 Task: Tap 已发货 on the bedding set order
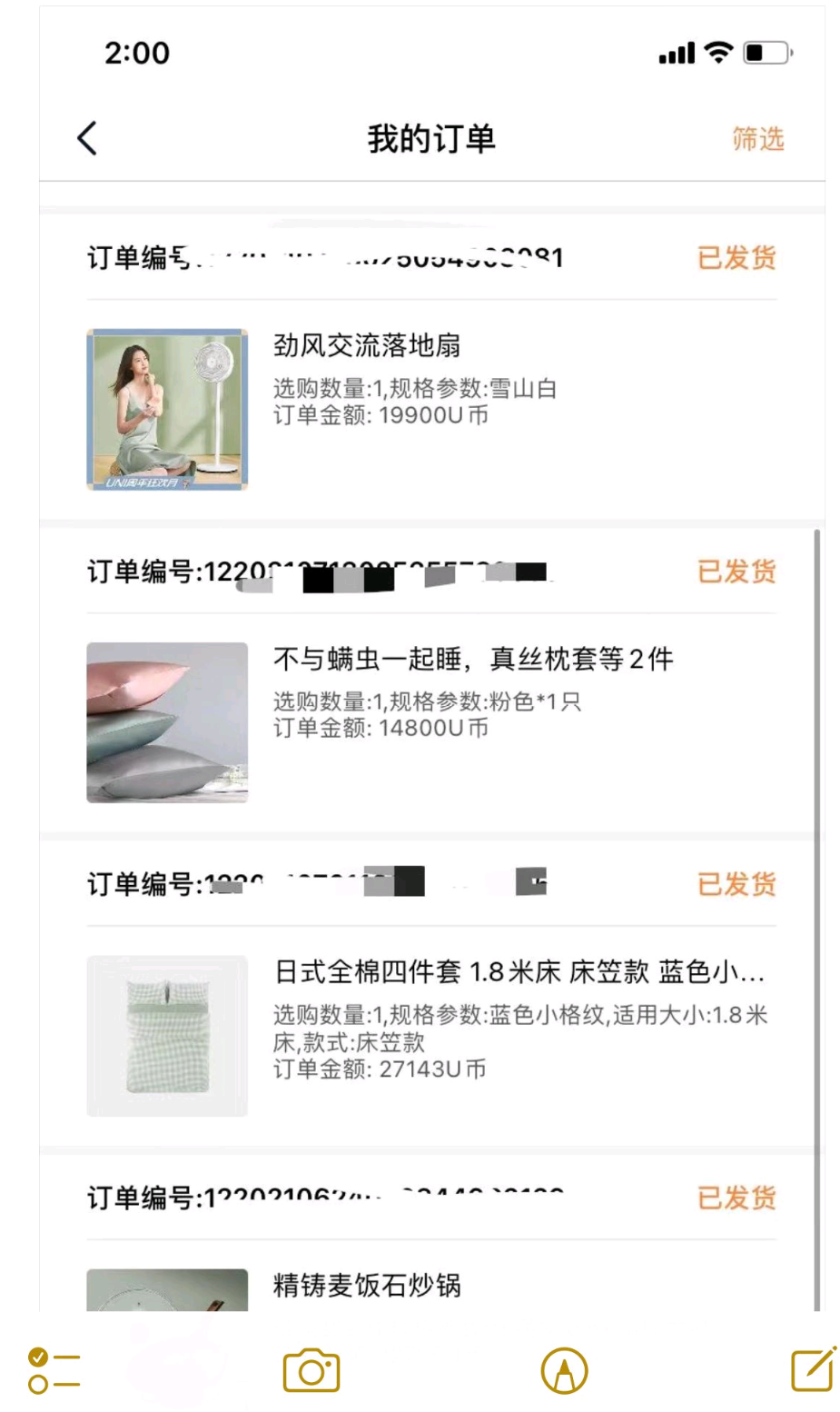(736, 883)
